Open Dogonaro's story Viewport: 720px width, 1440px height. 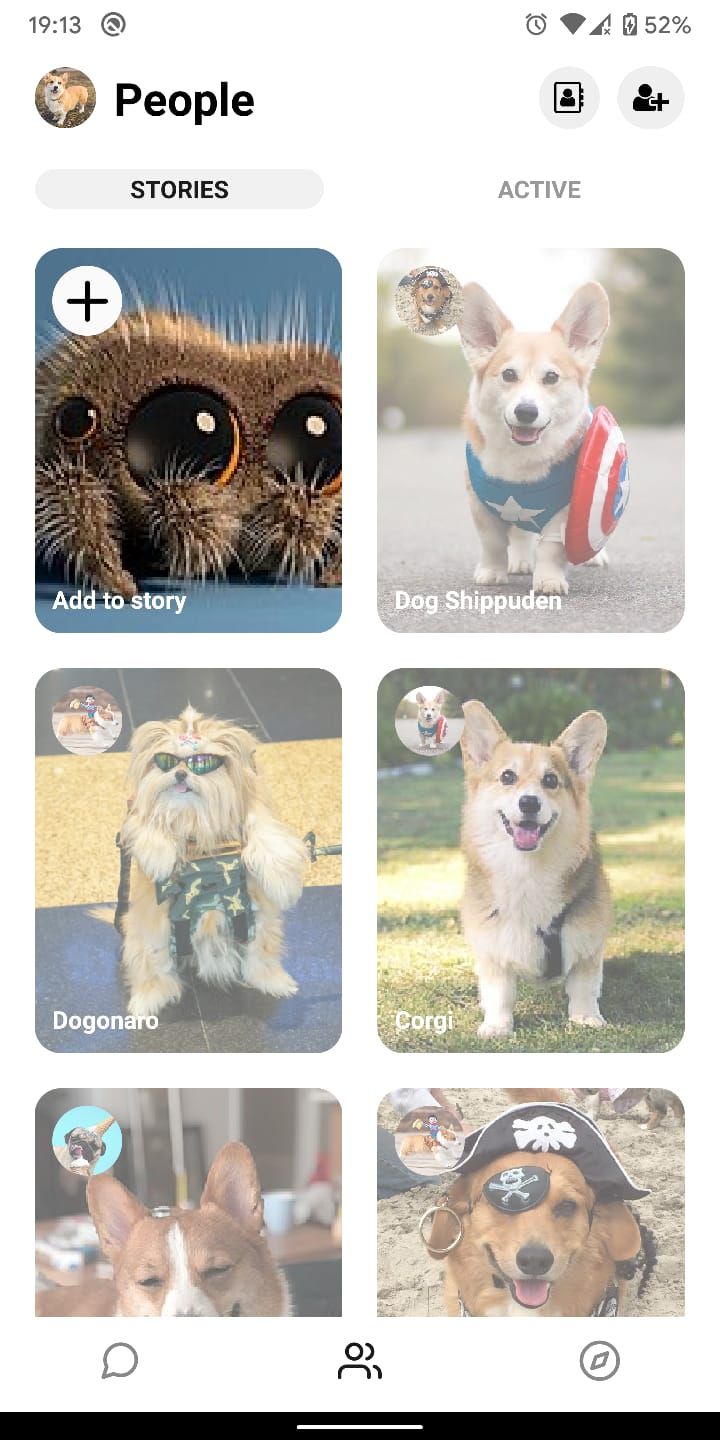[x=188, y=860]
